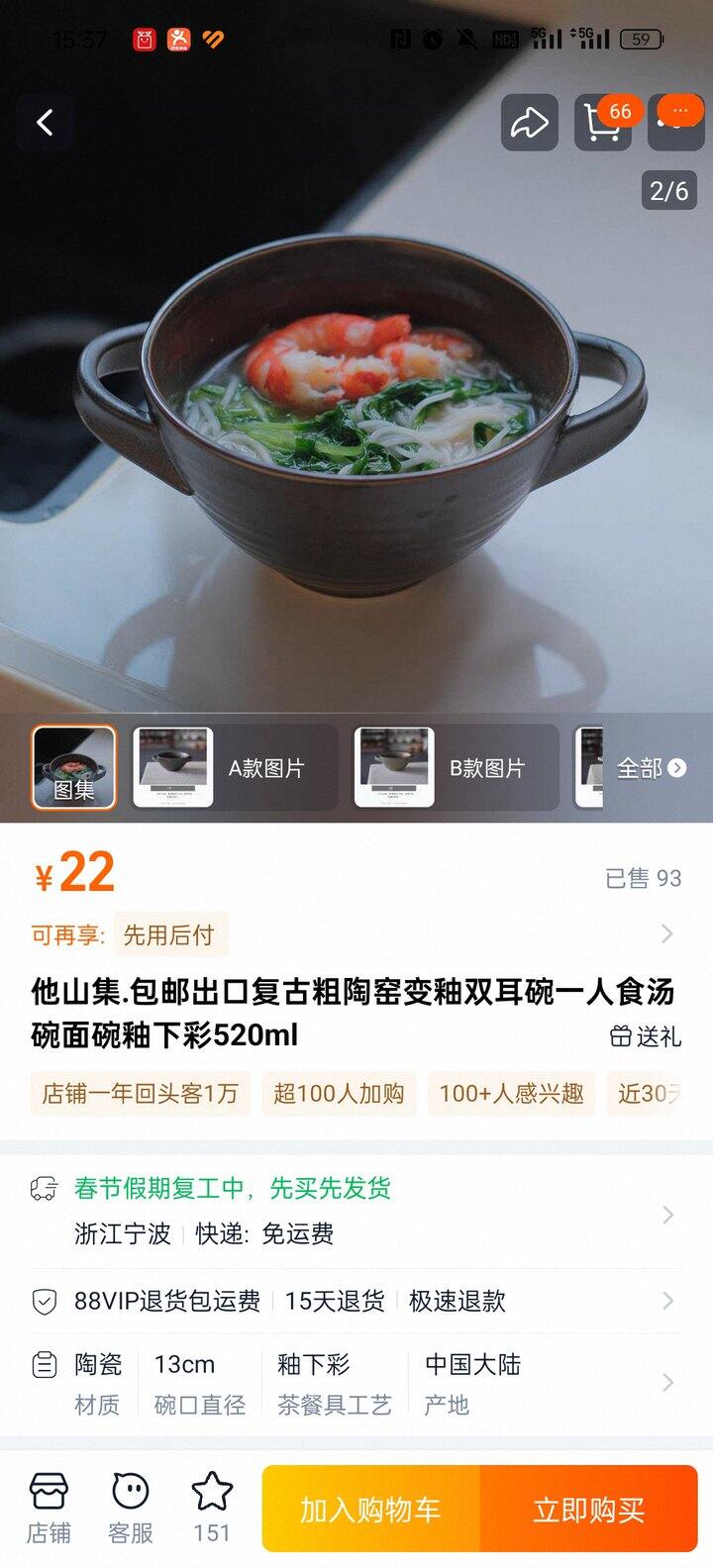713x1568 pixels.
Task: Tap the more options icon near the cart
Action: [x=676, y=121]
